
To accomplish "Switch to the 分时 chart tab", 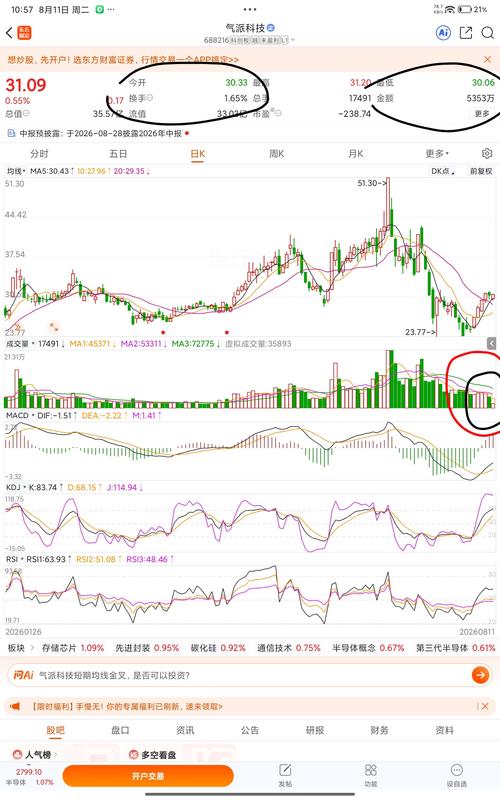I will [39, 154].
